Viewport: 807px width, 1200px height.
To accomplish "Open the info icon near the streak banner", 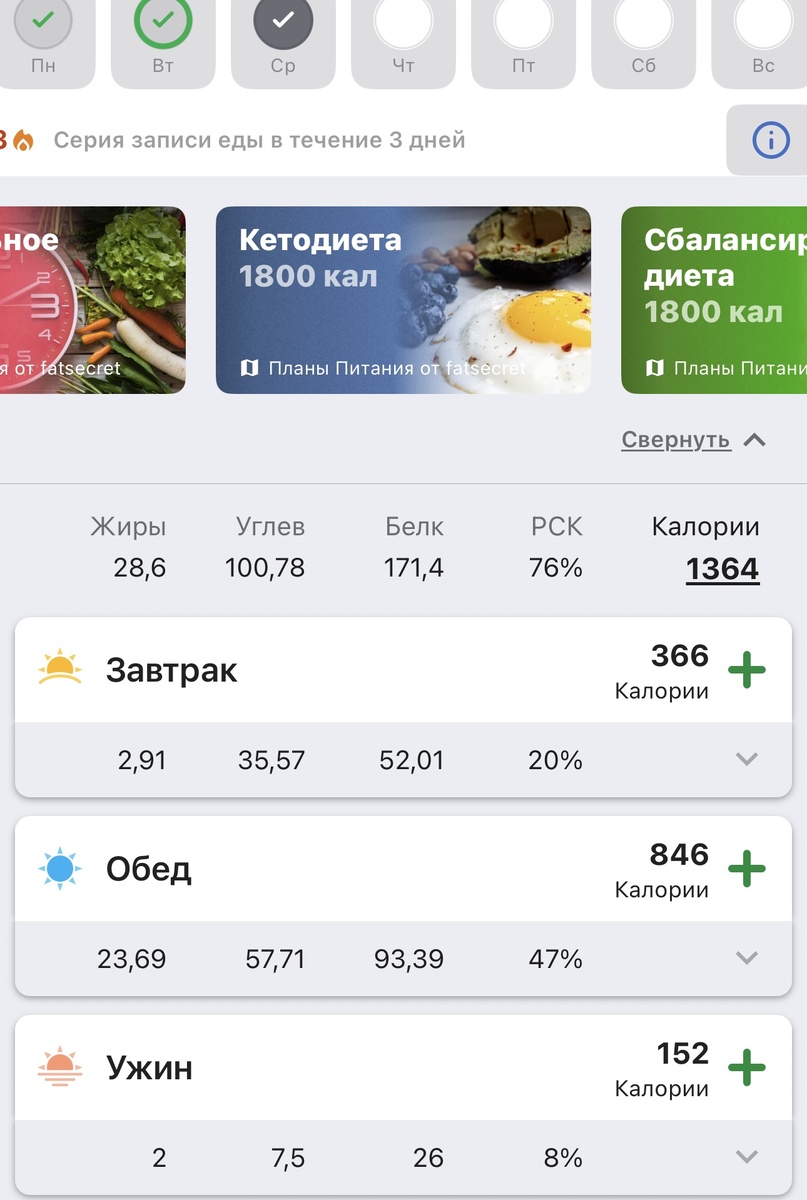I will (770, 139).
